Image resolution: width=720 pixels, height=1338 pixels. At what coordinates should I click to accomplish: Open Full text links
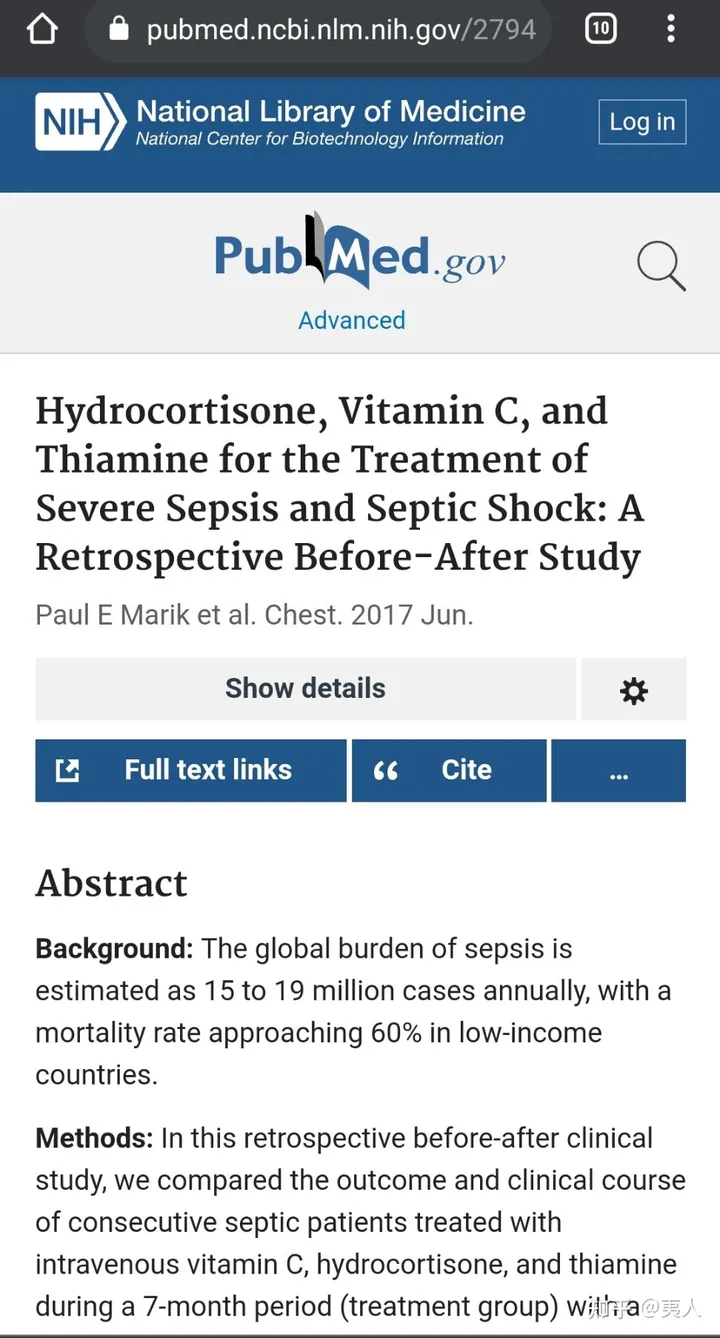coord(191,770)
